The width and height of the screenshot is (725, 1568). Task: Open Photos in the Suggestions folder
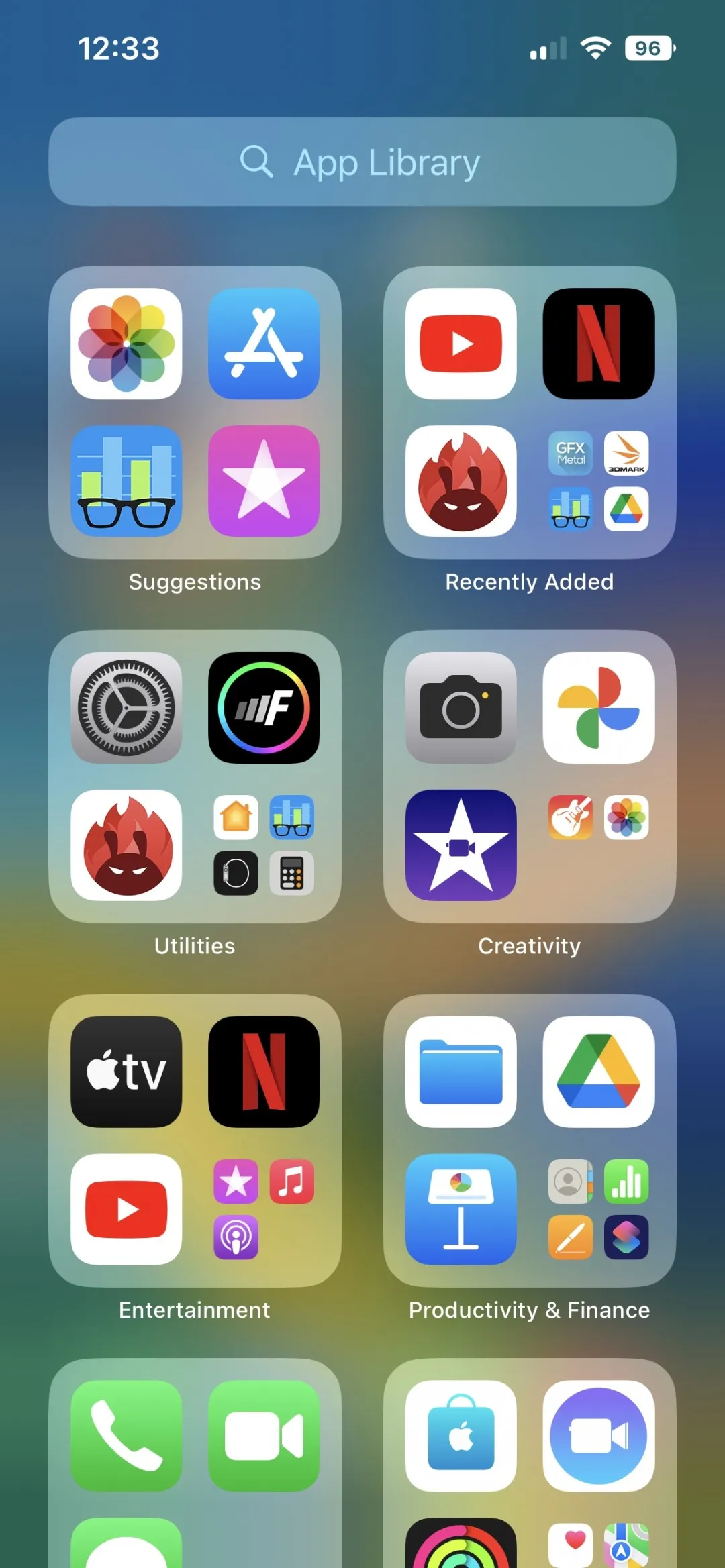click(x=126, y=344)
